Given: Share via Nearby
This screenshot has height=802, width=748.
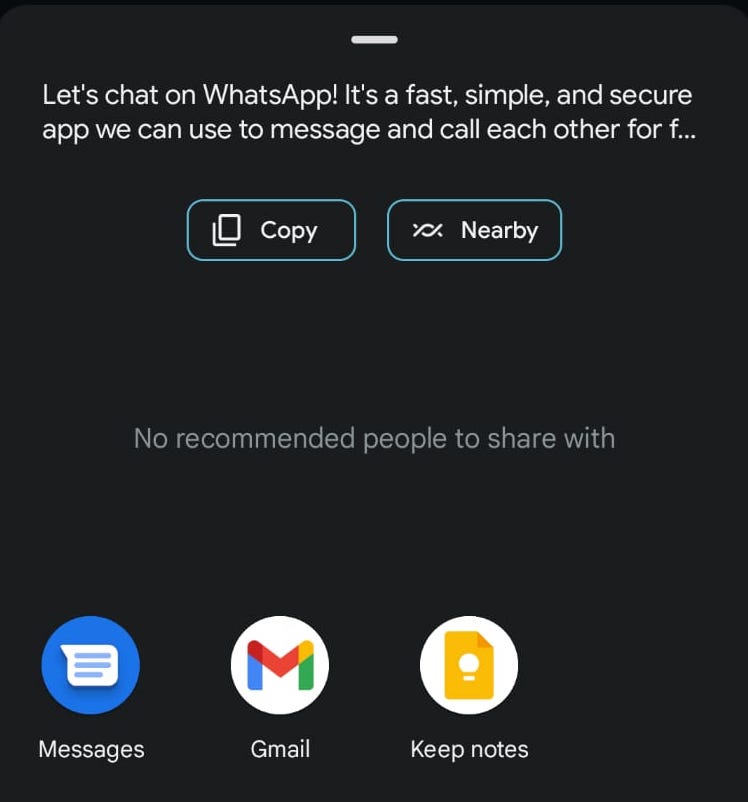Looking at the screenshot, I should pyautogui.click(x=474, y=230).
